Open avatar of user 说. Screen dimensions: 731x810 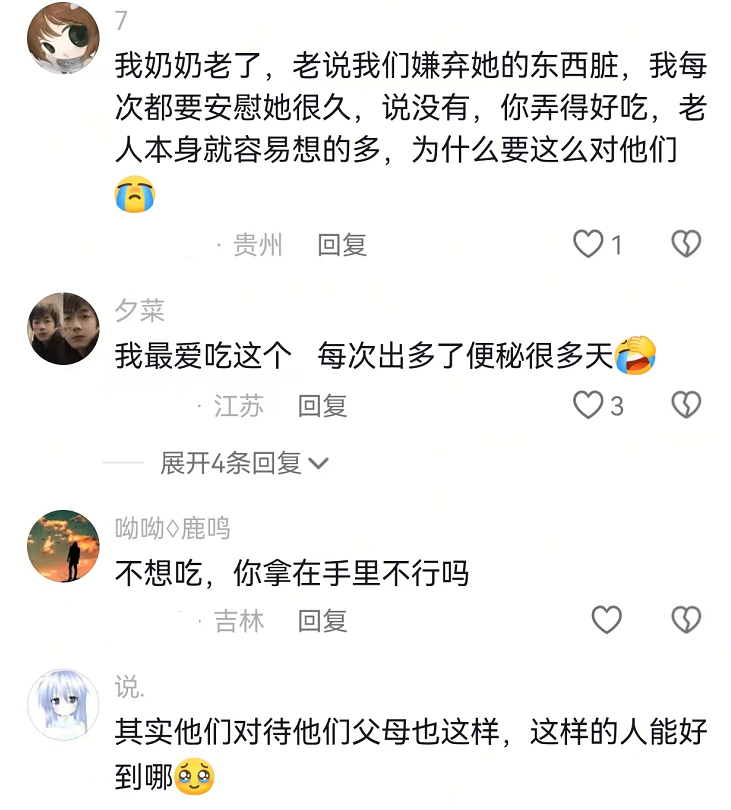point(64,705)
